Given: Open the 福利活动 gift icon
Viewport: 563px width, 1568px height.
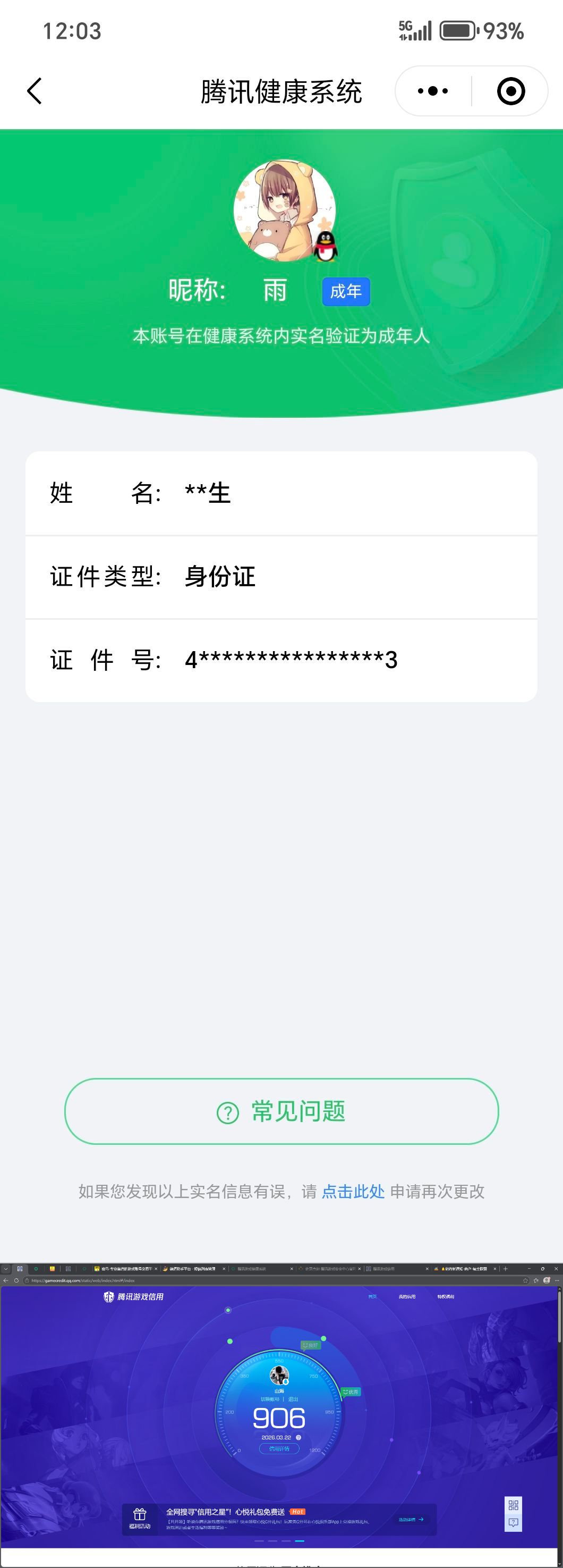Looking at the screenshot, I should [140, 1513].
